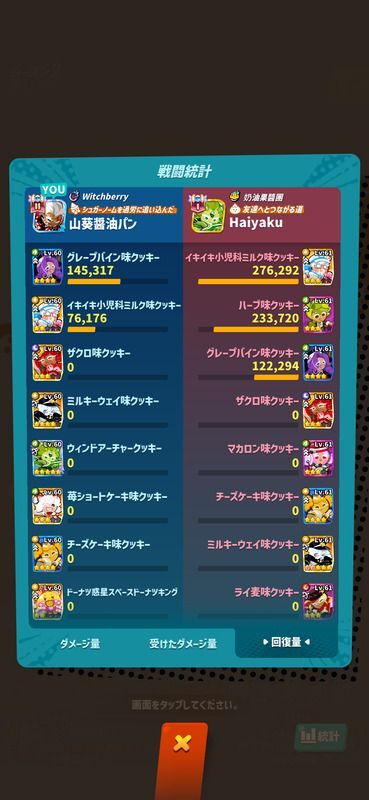Image resolution: width=369 pixels, height=800 pixels.
Task: Select the 回復量 tab
Action: [286, 642]
